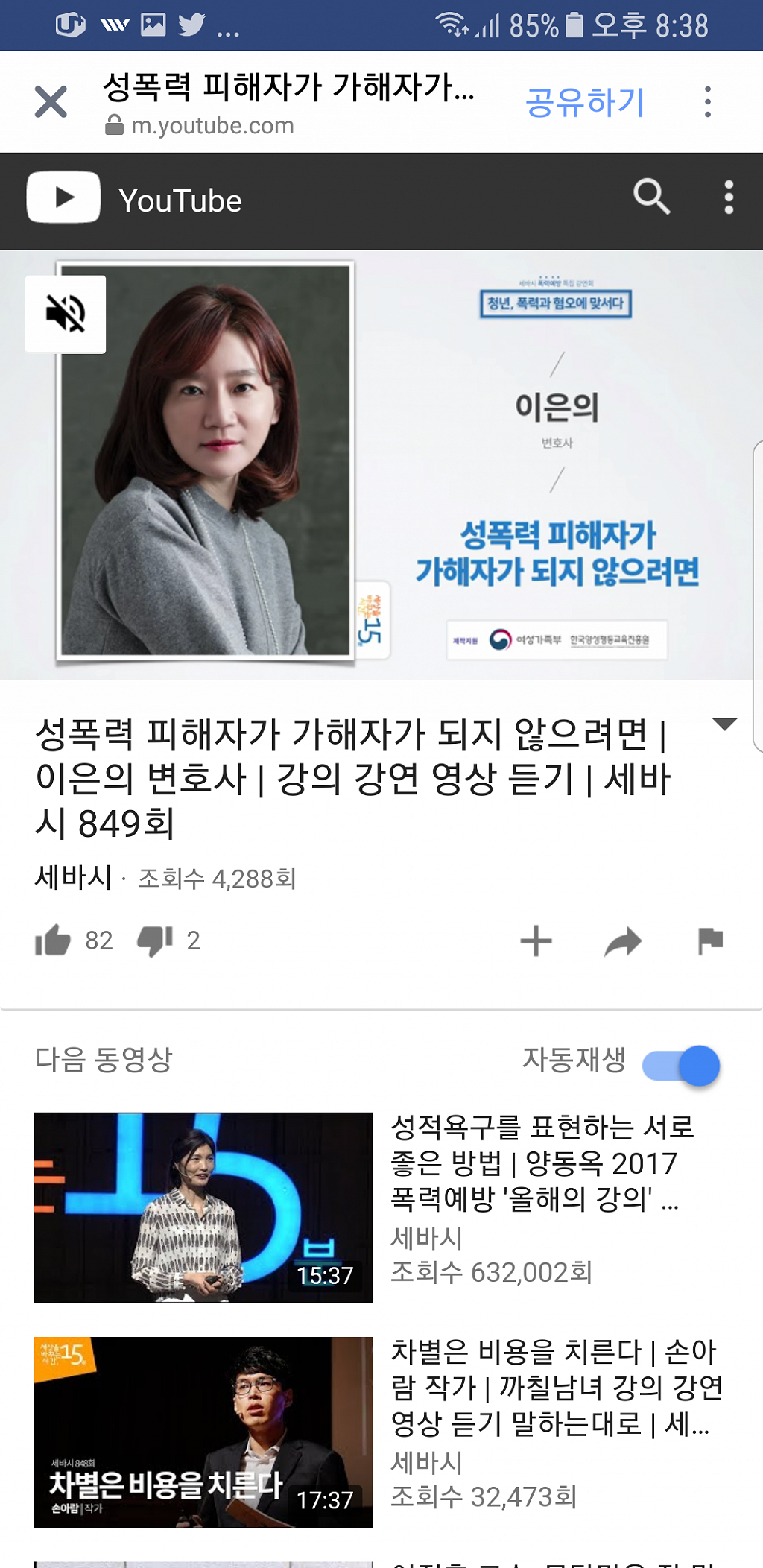Close the in-app browser tab
Image resolution: width=763 pixels, height=1568 pixels.
click(x=51, y=102)
